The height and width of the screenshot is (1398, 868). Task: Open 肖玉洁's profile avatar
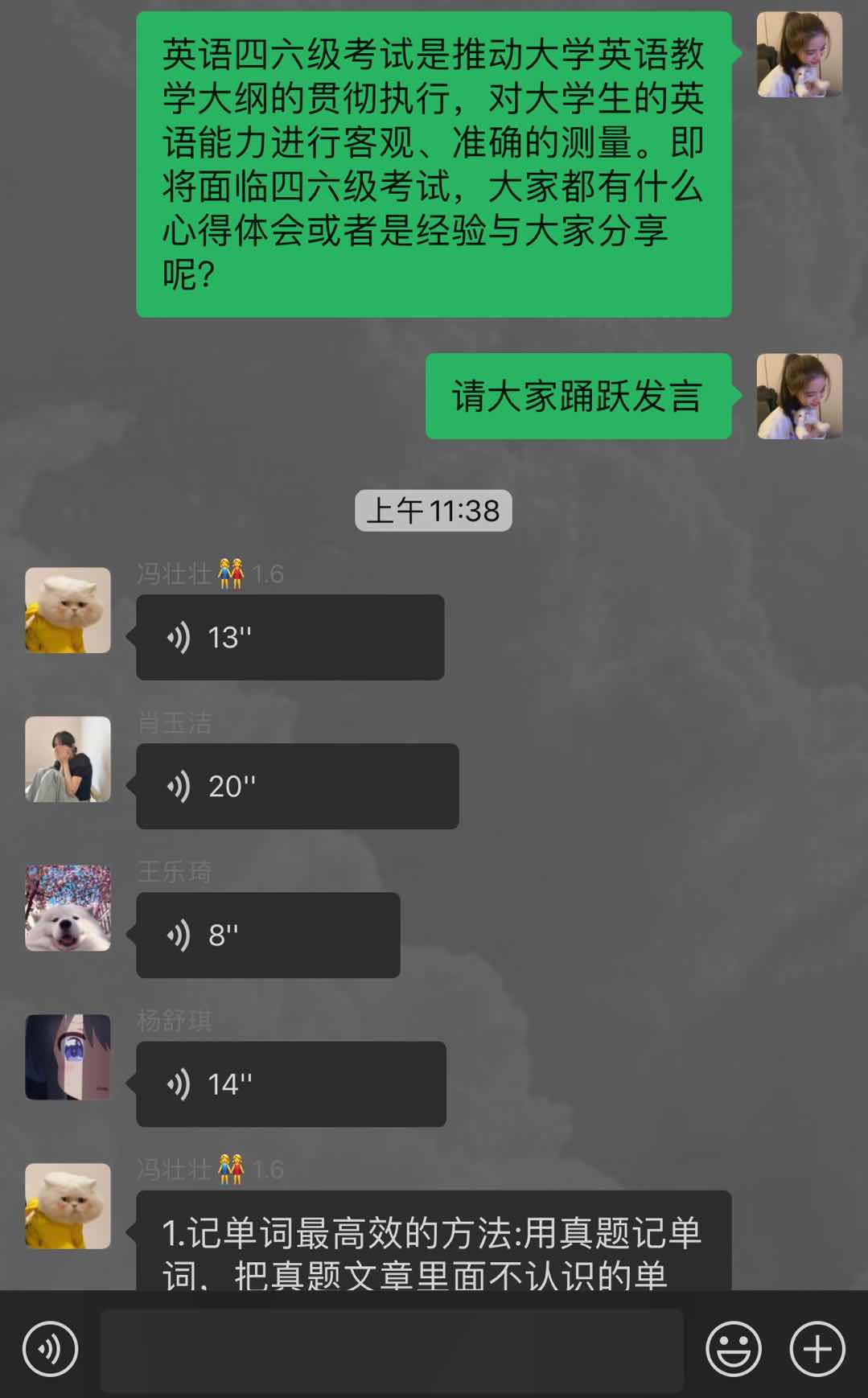pos(68,759)
